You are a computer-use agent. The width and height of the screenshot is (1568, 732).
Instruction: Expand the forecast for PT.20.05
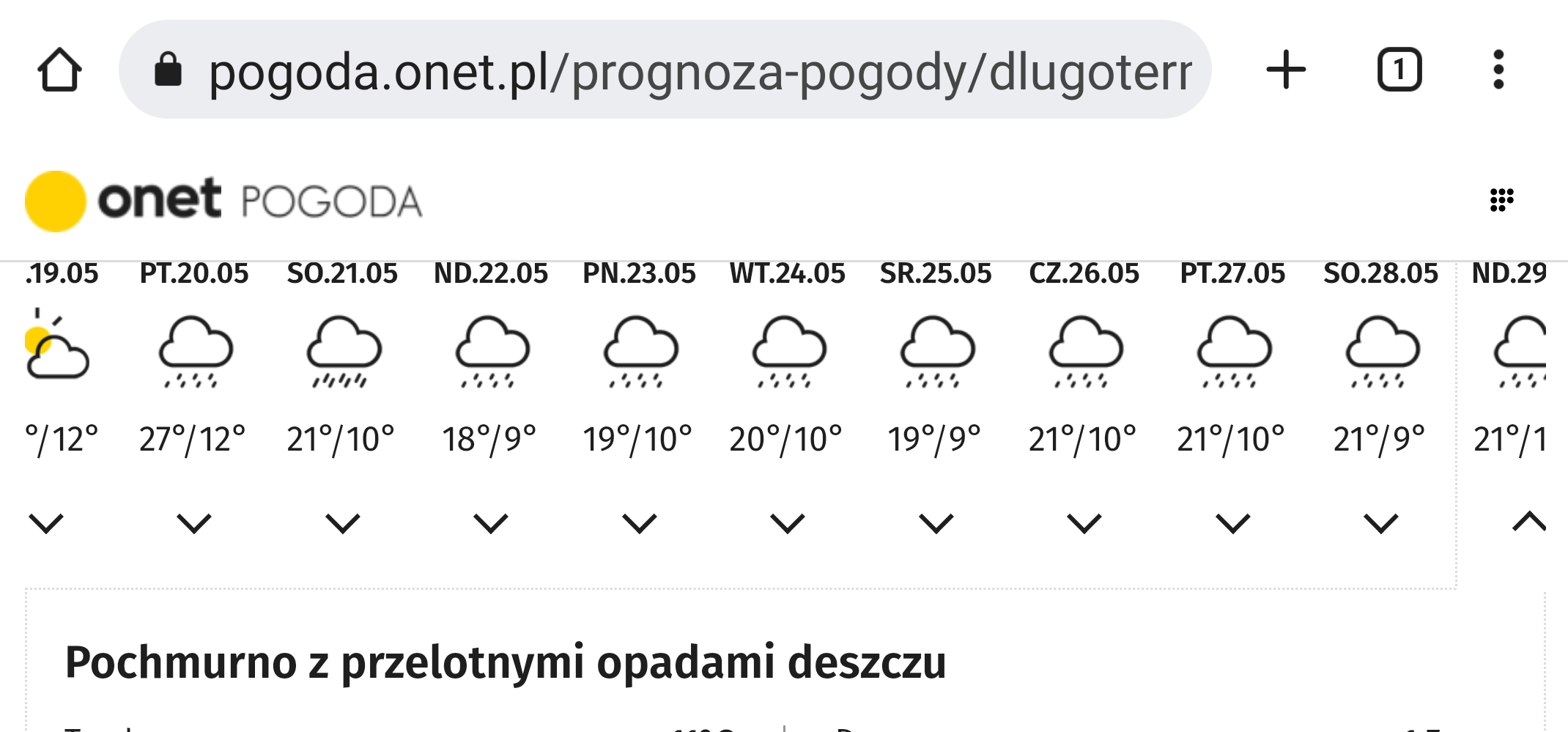194,523
